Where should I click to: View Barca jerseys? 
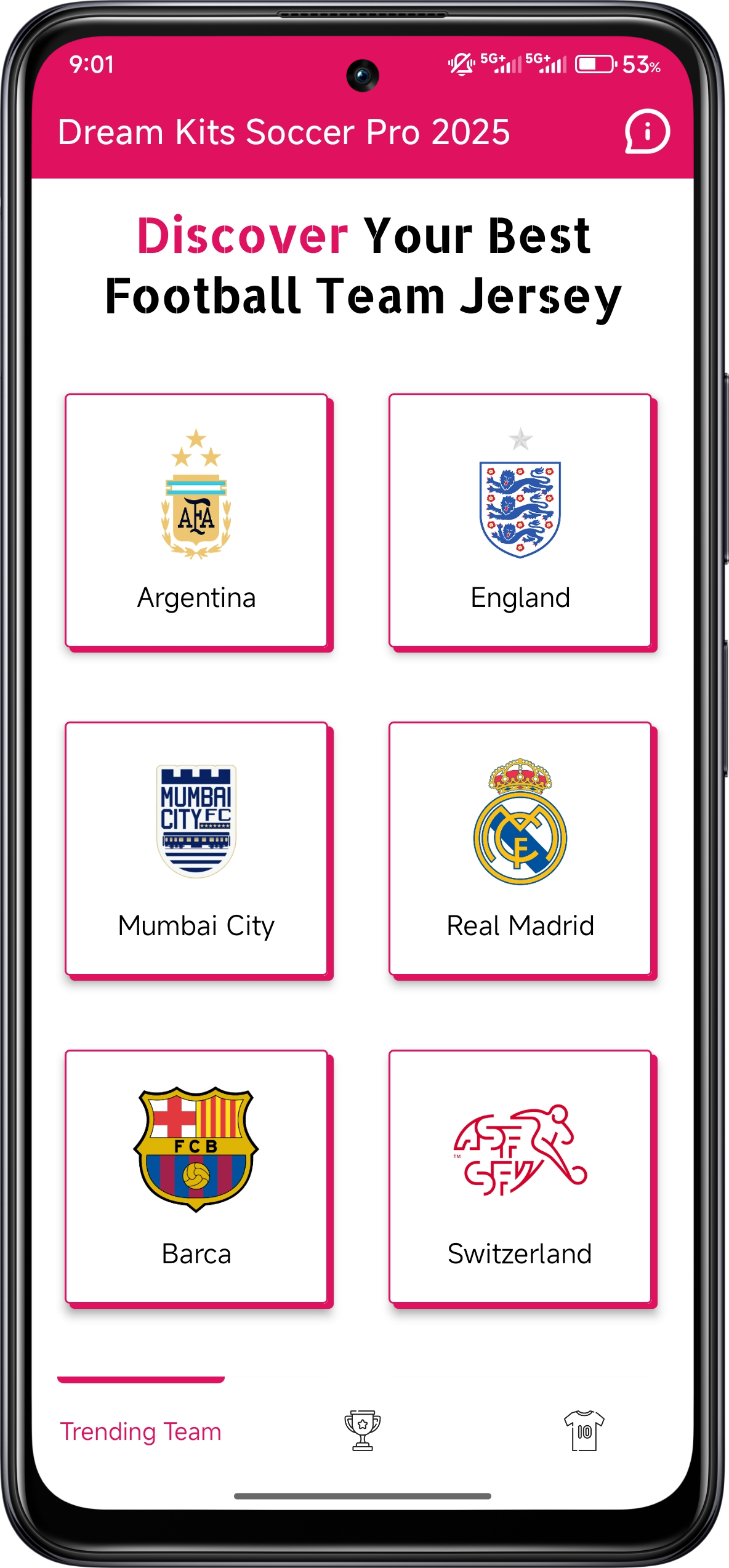(x=196, y=1177)
